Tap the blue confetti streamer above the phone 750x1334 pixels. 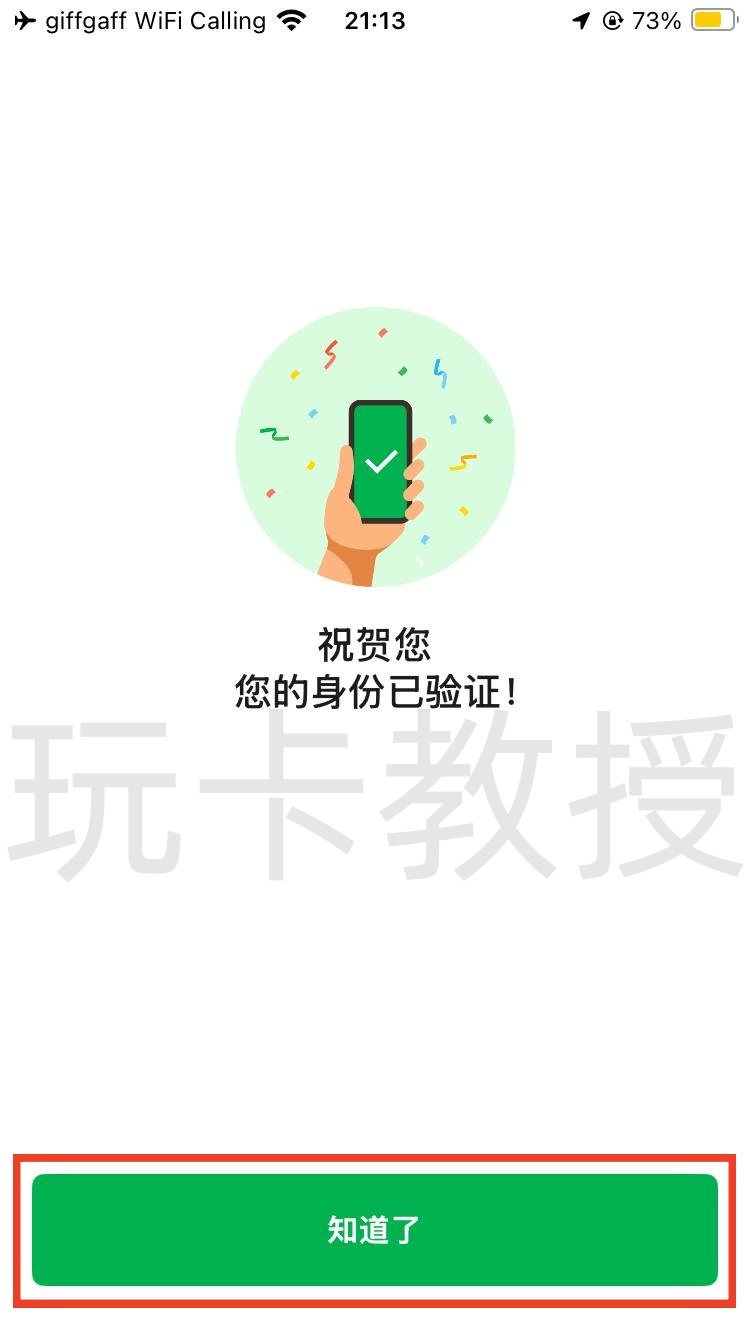click(437, 372)
